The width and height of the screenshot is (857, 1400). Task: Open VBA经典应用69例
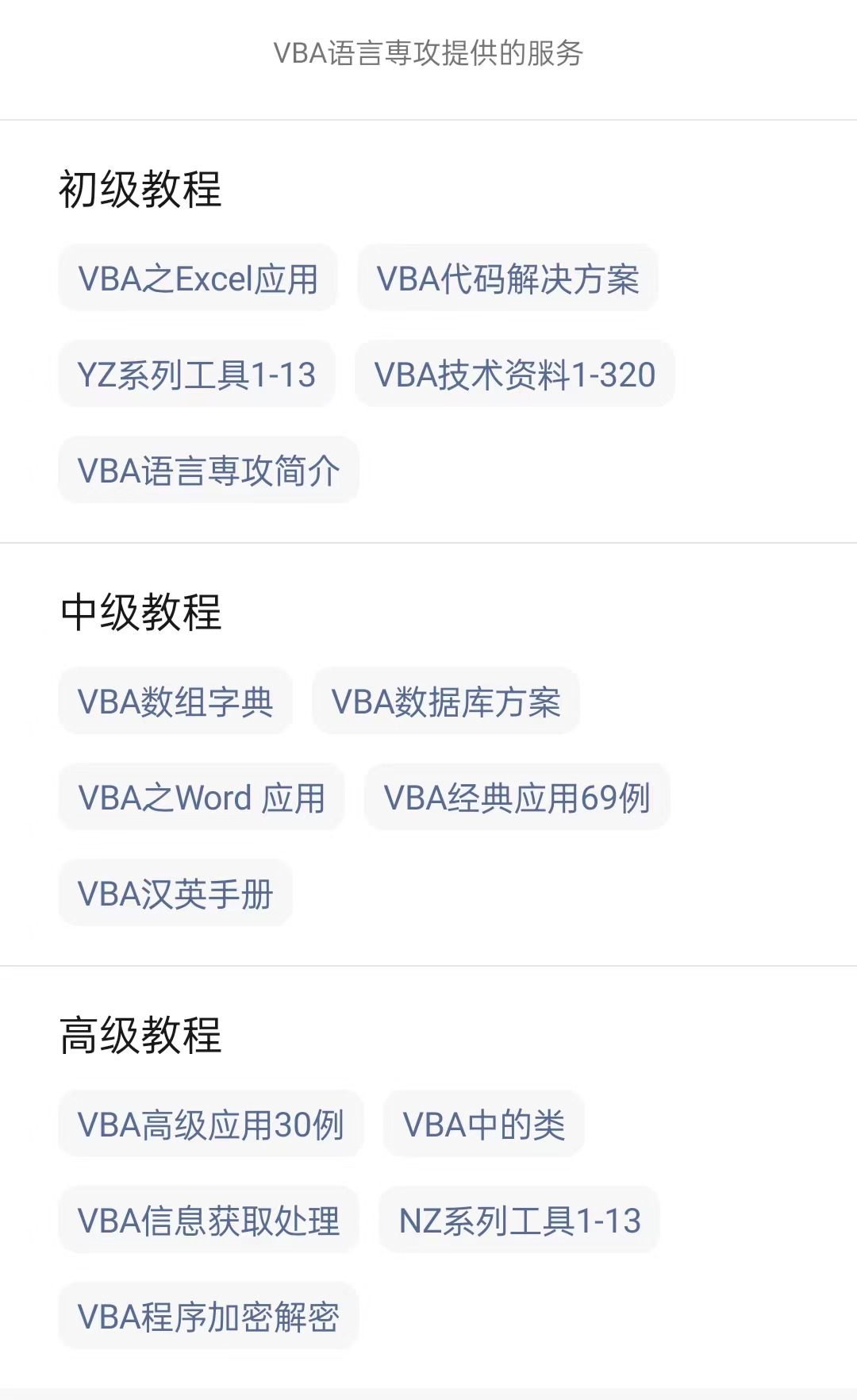[x=516, y=797]
